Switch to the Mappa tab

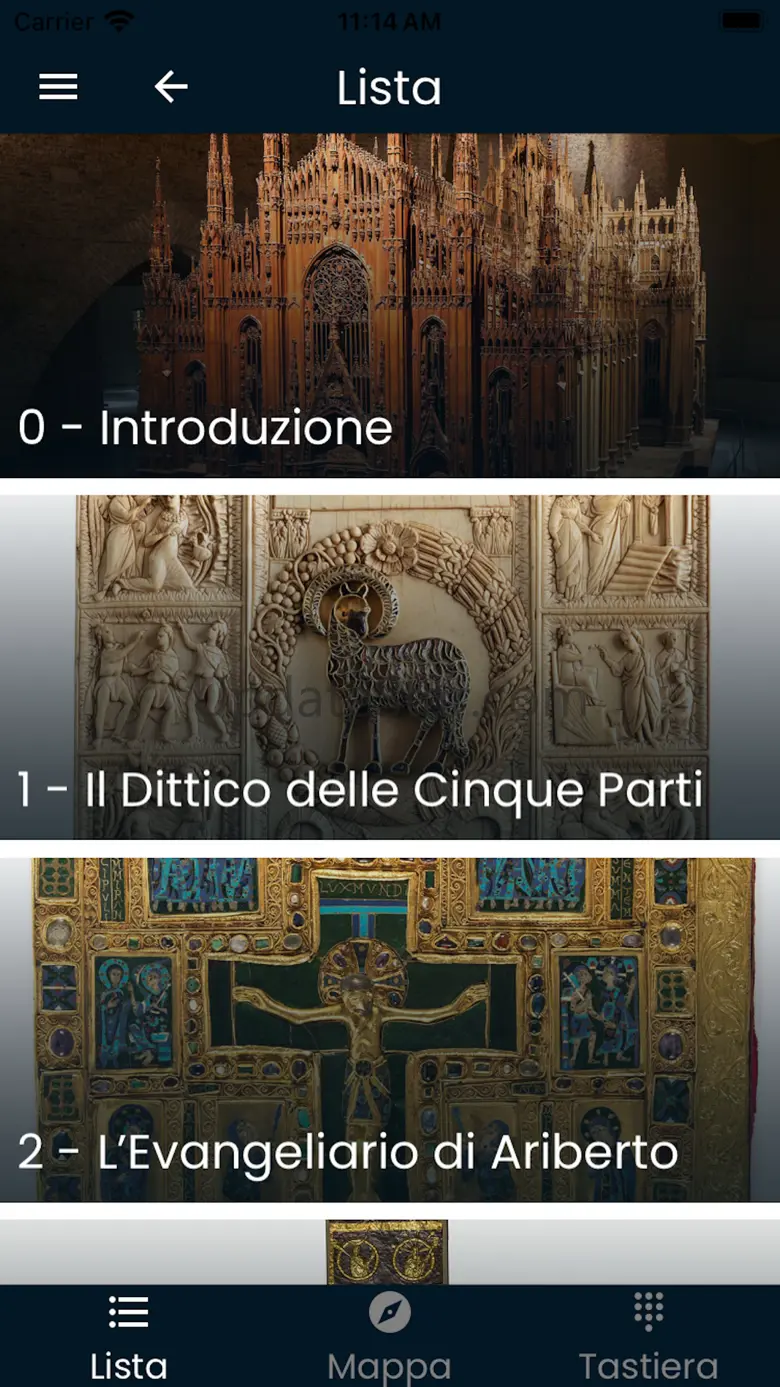[389, 1335]
